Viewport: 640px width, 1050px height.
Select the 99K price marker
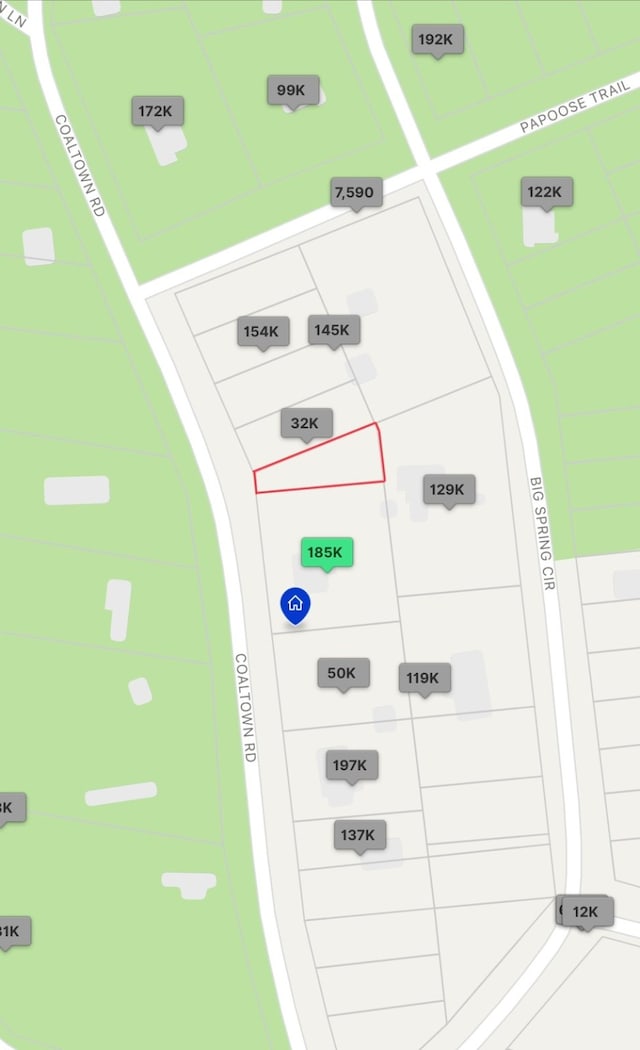pos(292,90)
